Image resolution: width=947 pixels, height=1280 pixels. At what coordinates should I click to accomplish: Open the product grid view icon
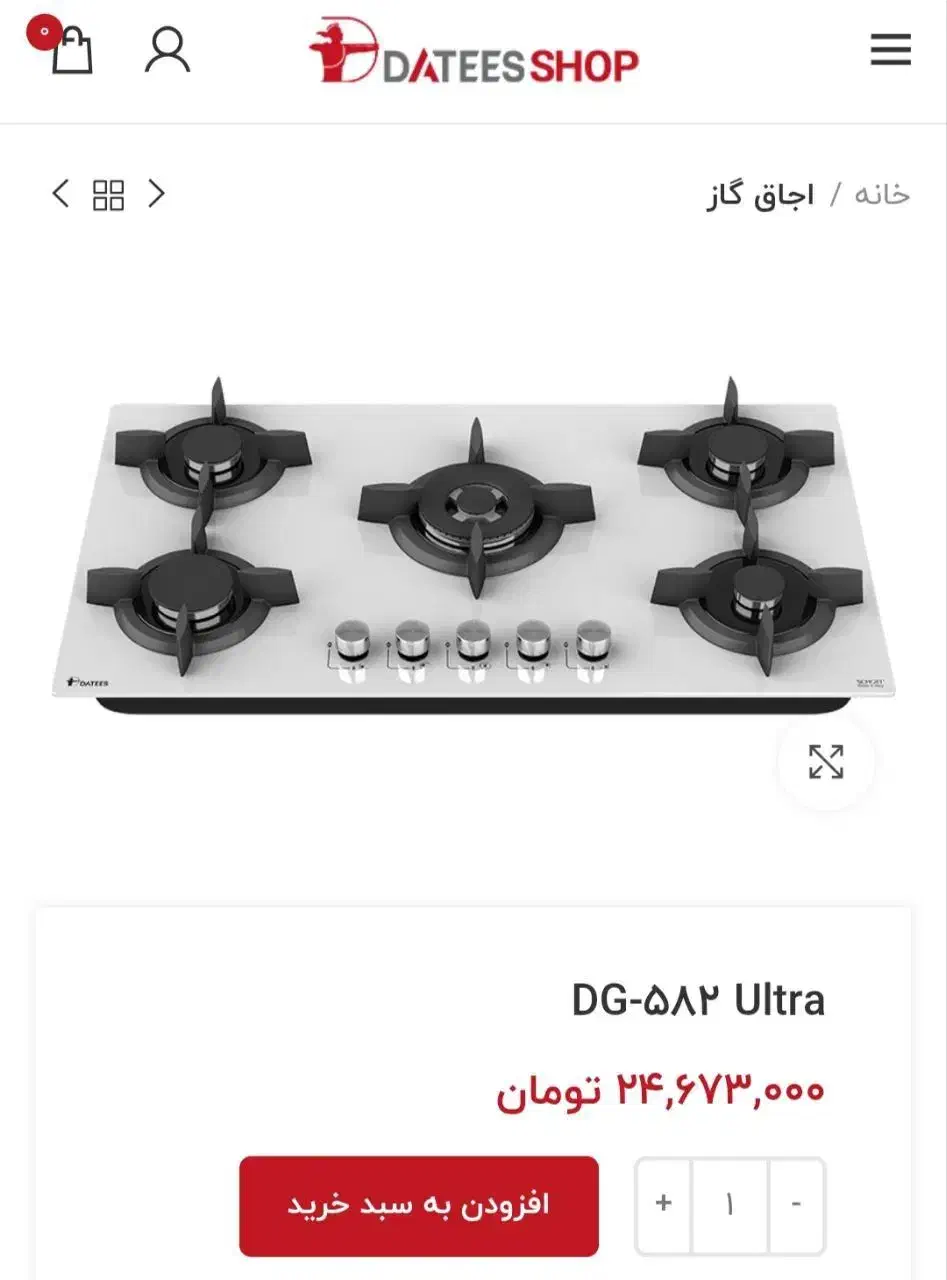point(108,195)
